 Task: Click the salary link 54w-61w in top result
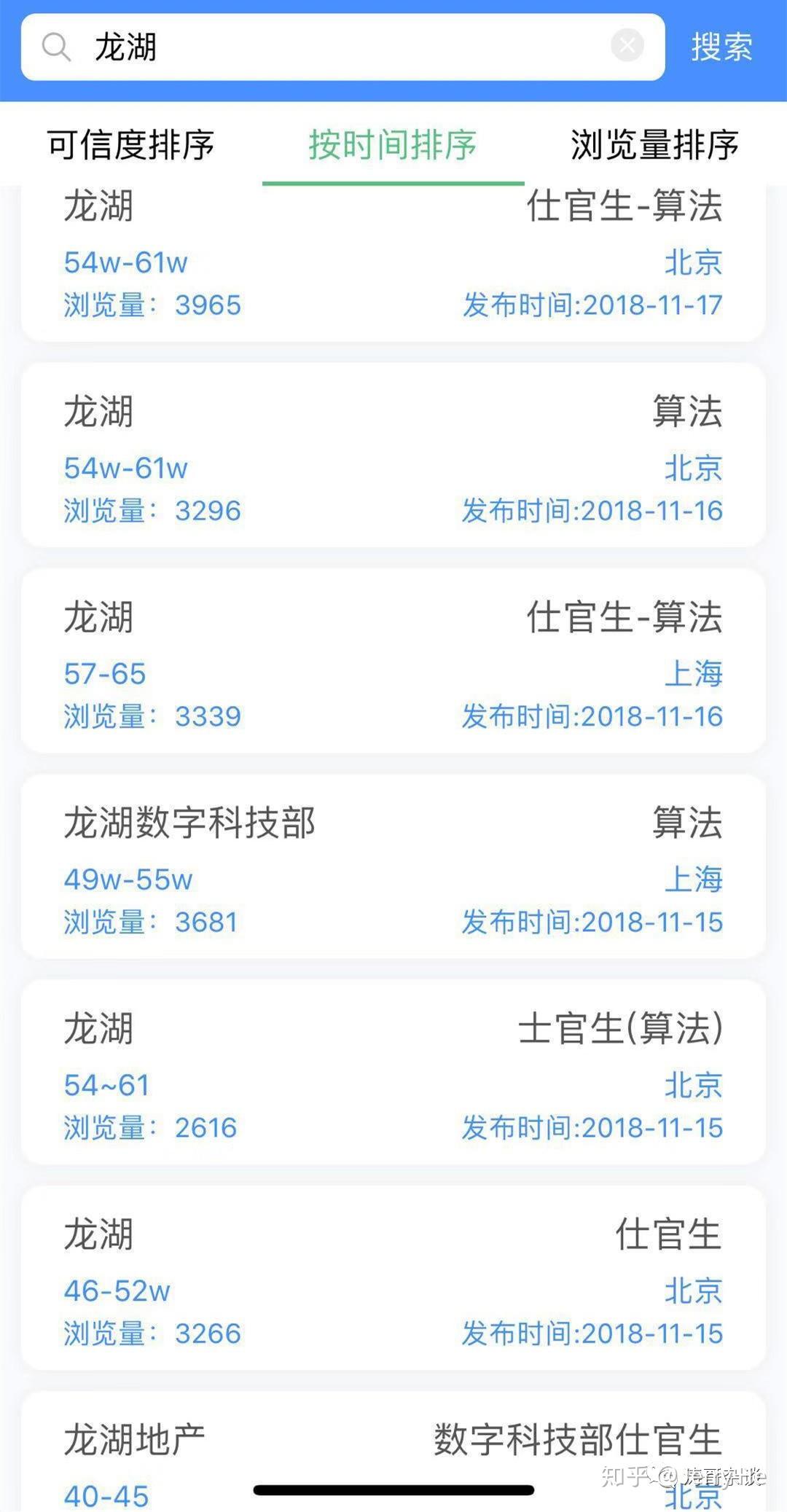[124, 264]
